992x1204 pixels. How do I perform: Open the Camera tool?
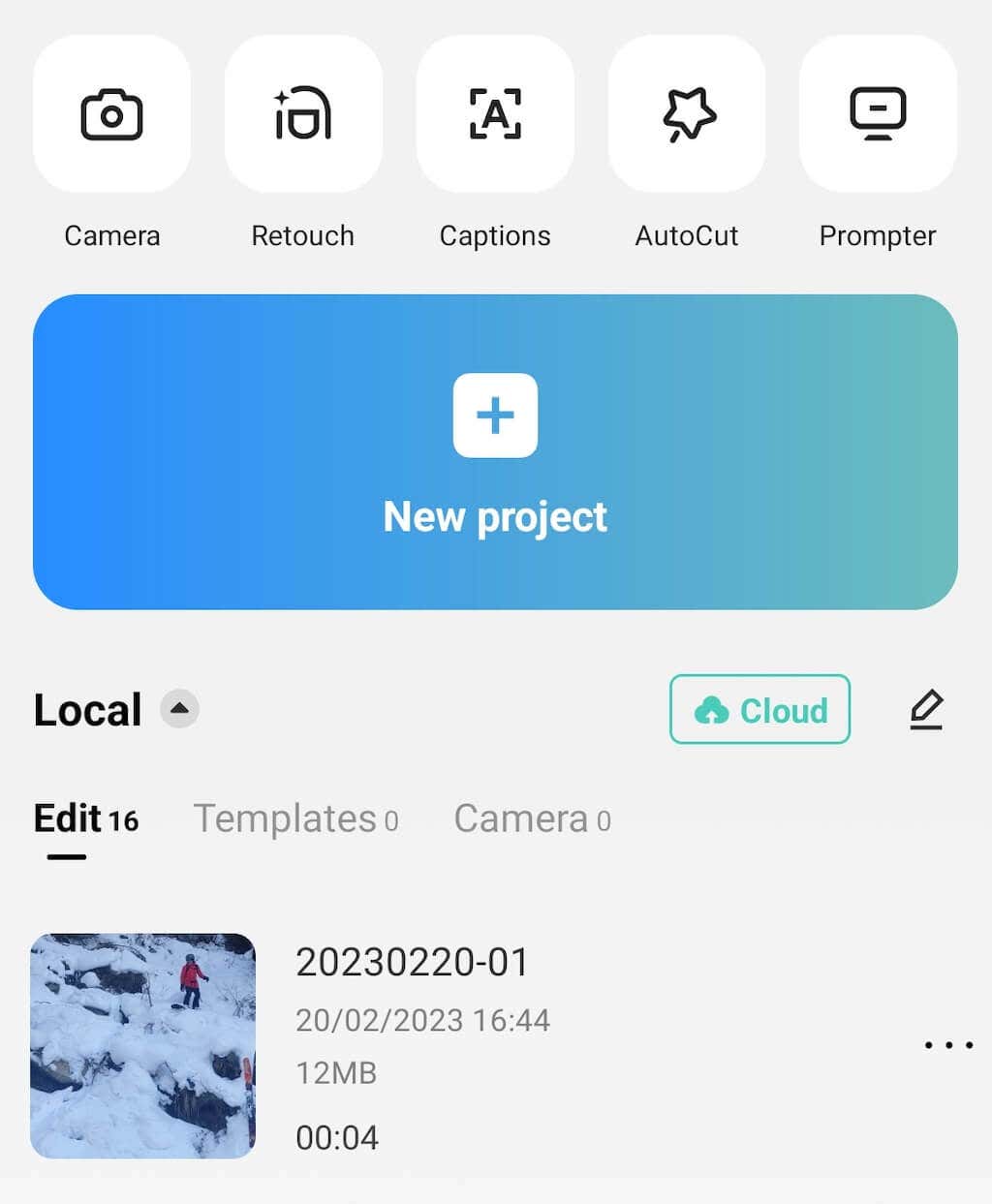click(111, 114)
